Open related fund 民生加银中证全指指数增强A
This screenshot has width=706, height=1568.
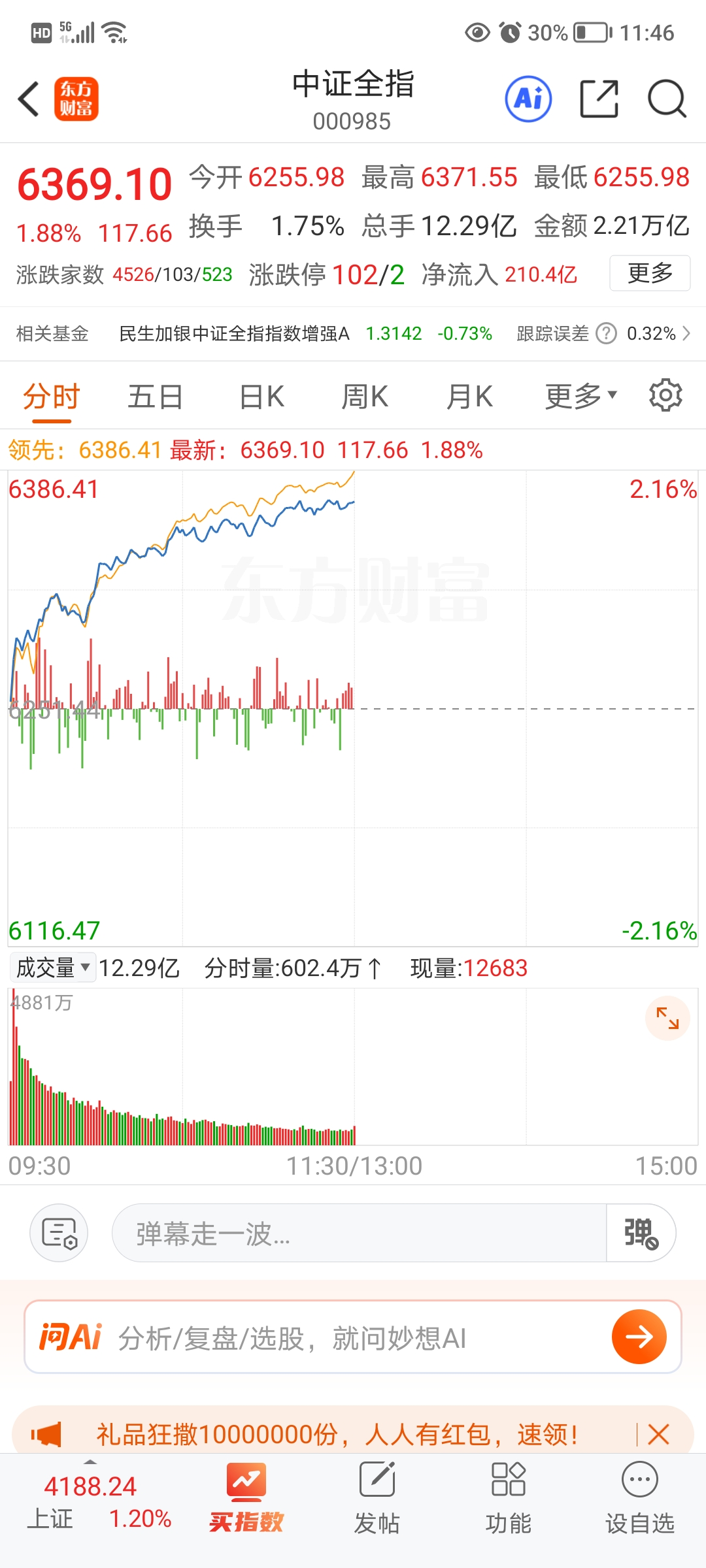tap(234, 334)
